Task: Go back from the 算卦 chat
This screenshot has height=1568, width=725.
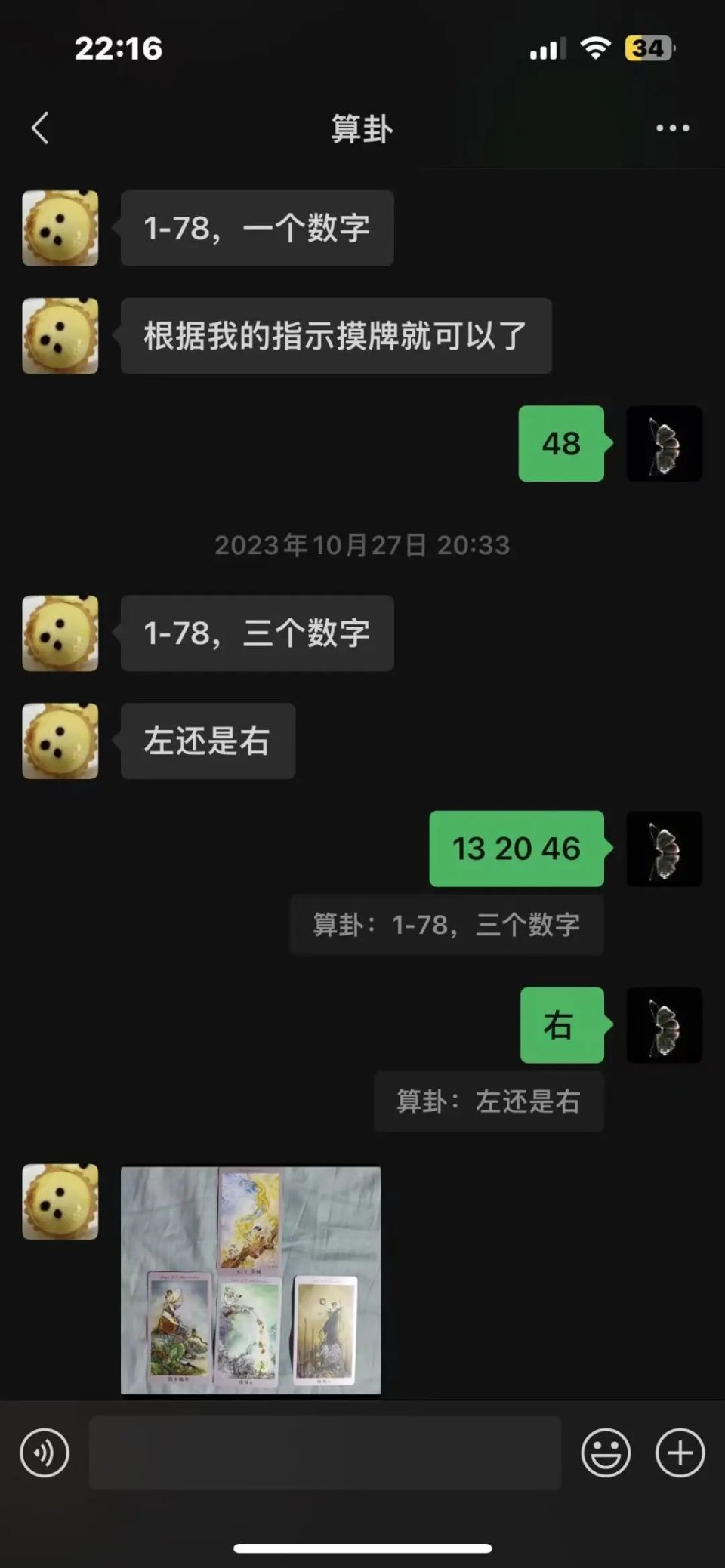Action: coord(41,128)
